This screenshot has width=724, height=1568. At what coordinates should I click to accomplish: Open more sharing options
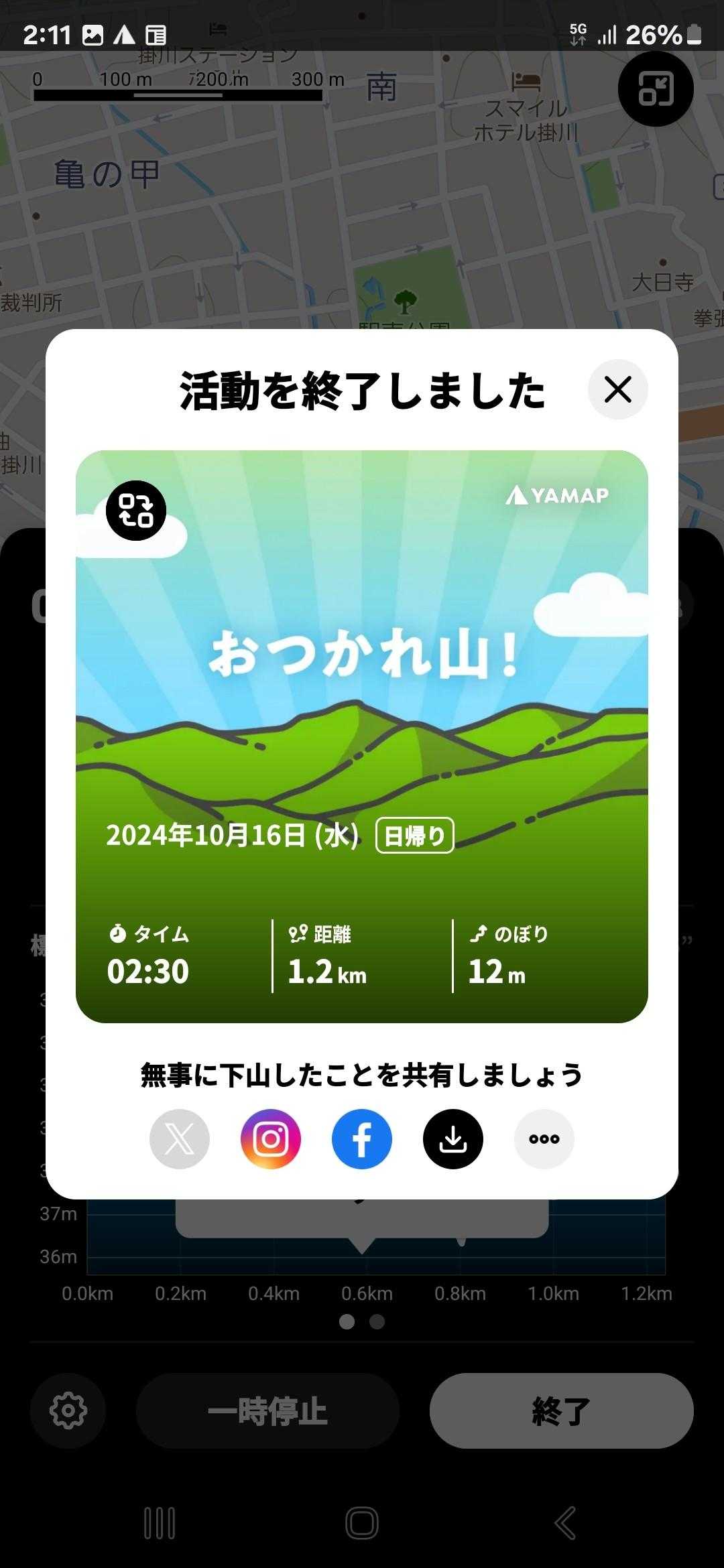coord(544,1139)
